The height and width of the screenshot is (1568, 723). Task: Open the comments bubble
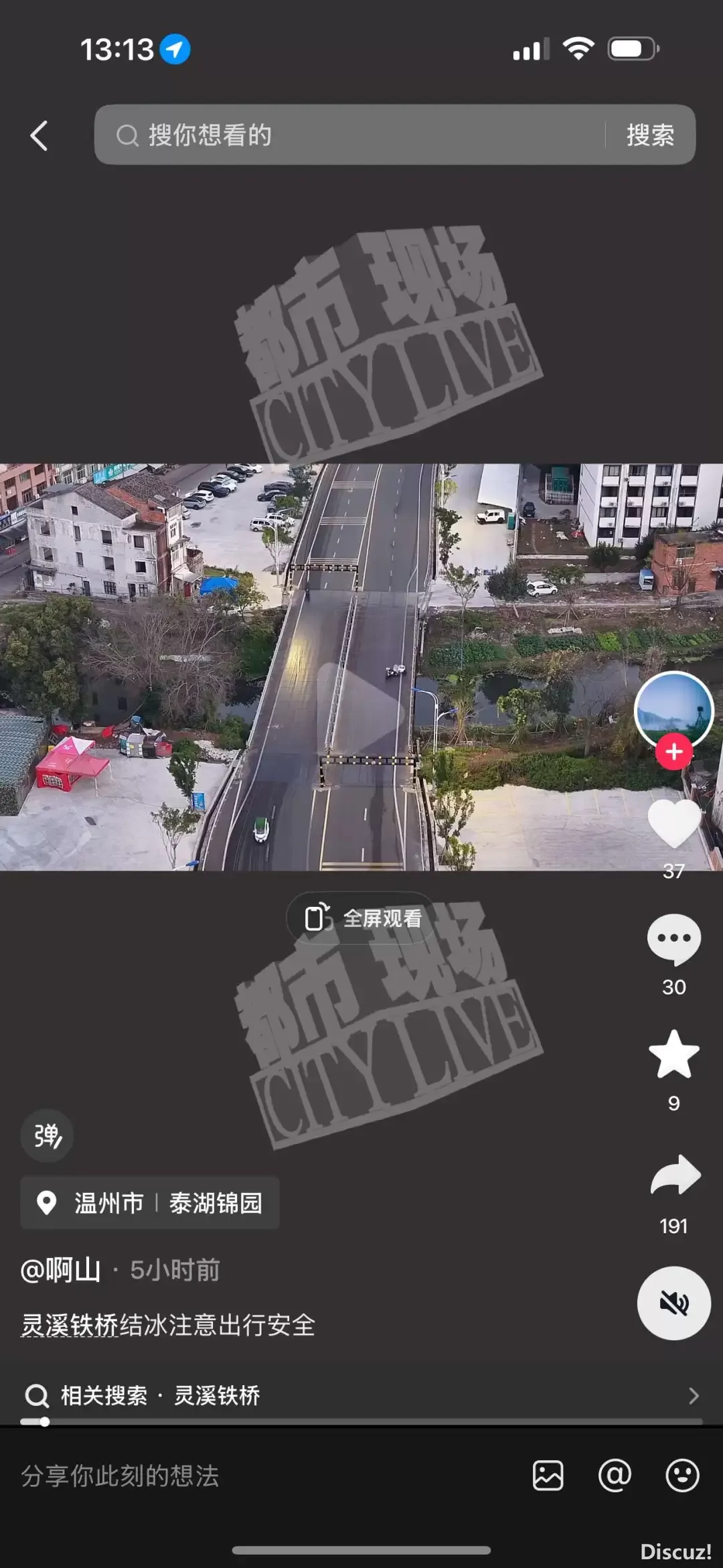pos(673,939)
